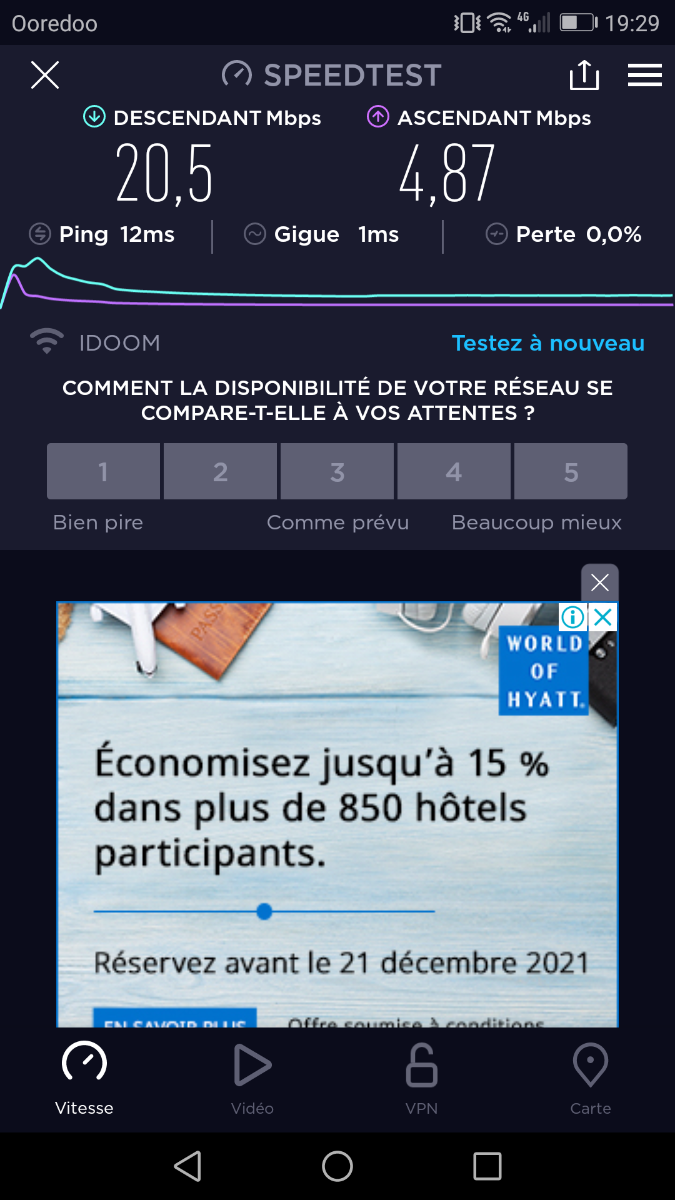Open the hamburger menu
This screenshot has height=1200, width=675.
click(x=645, y=75)
